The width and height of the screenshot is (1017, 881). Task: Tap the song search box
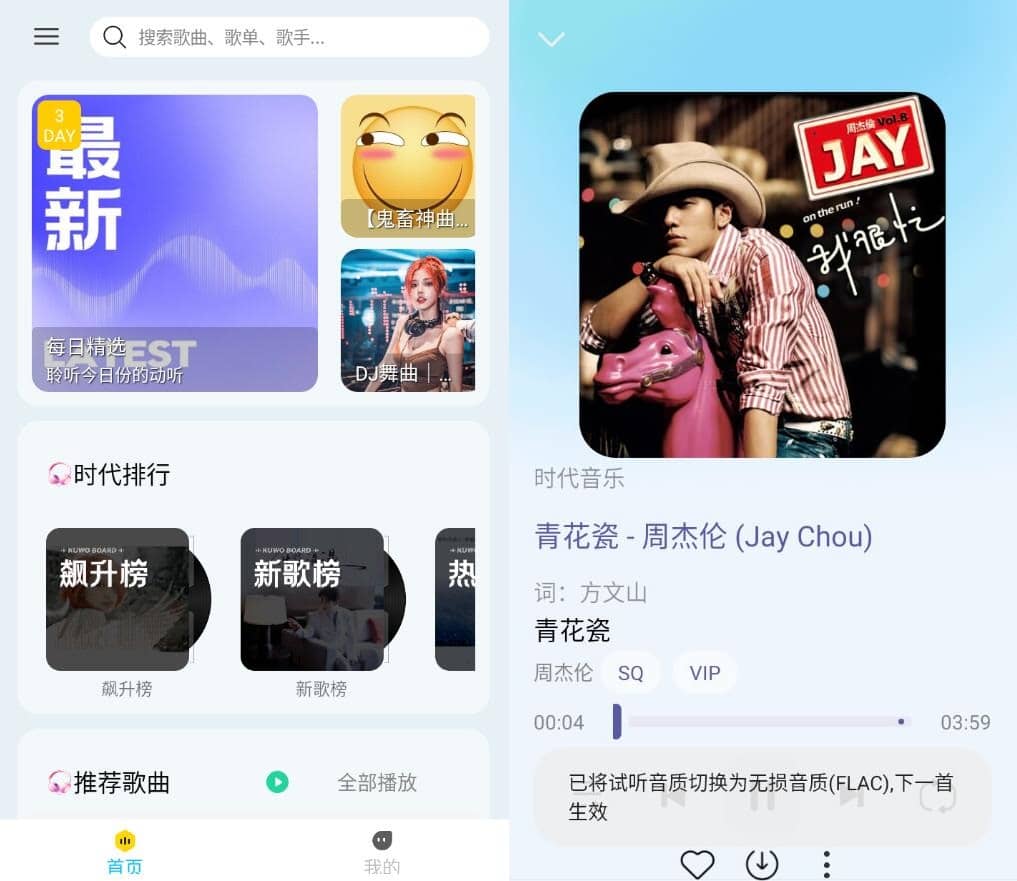point(290,37)
